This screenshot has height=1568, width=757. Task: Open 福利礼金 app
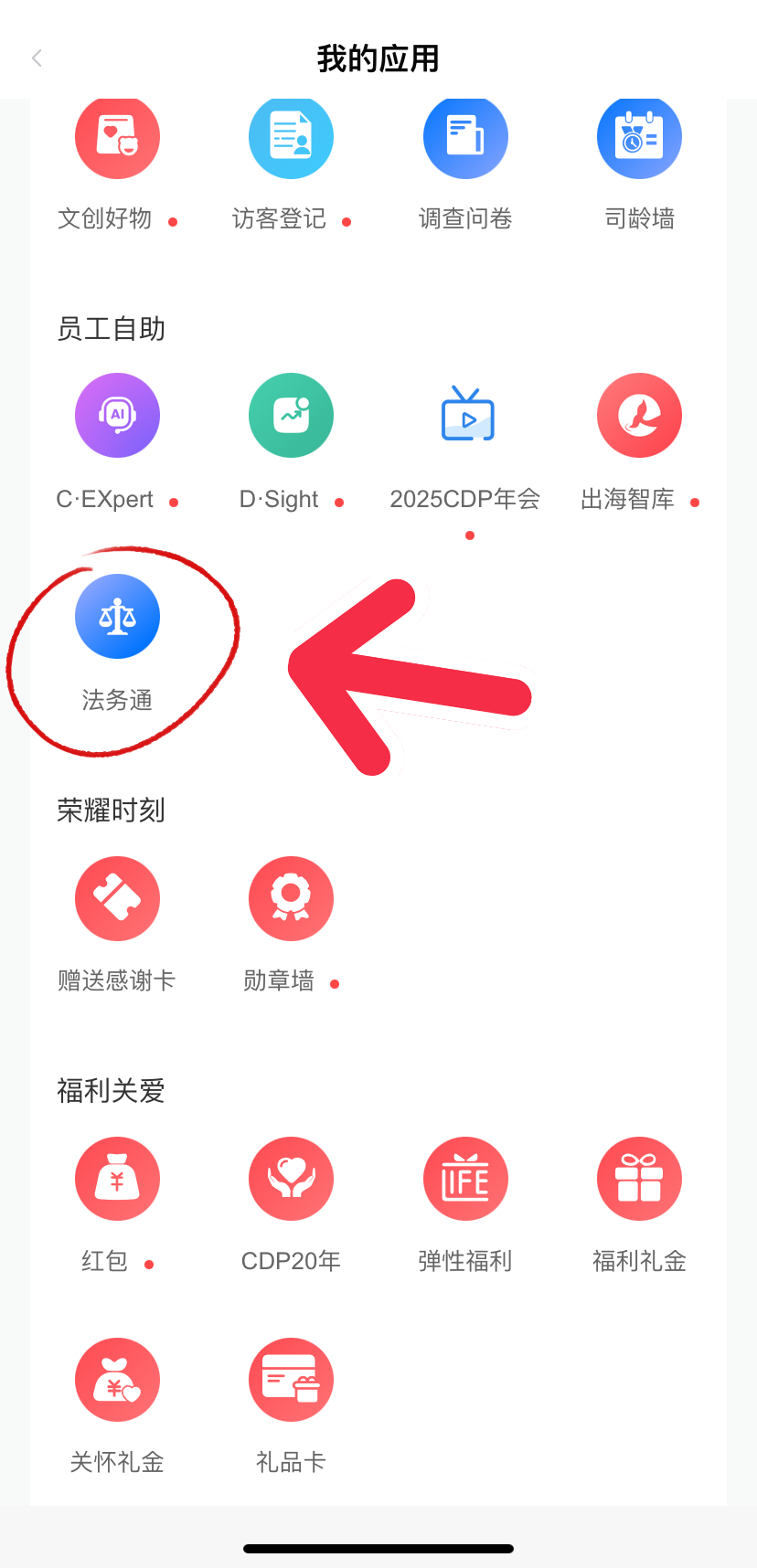tap(639, 1179)
